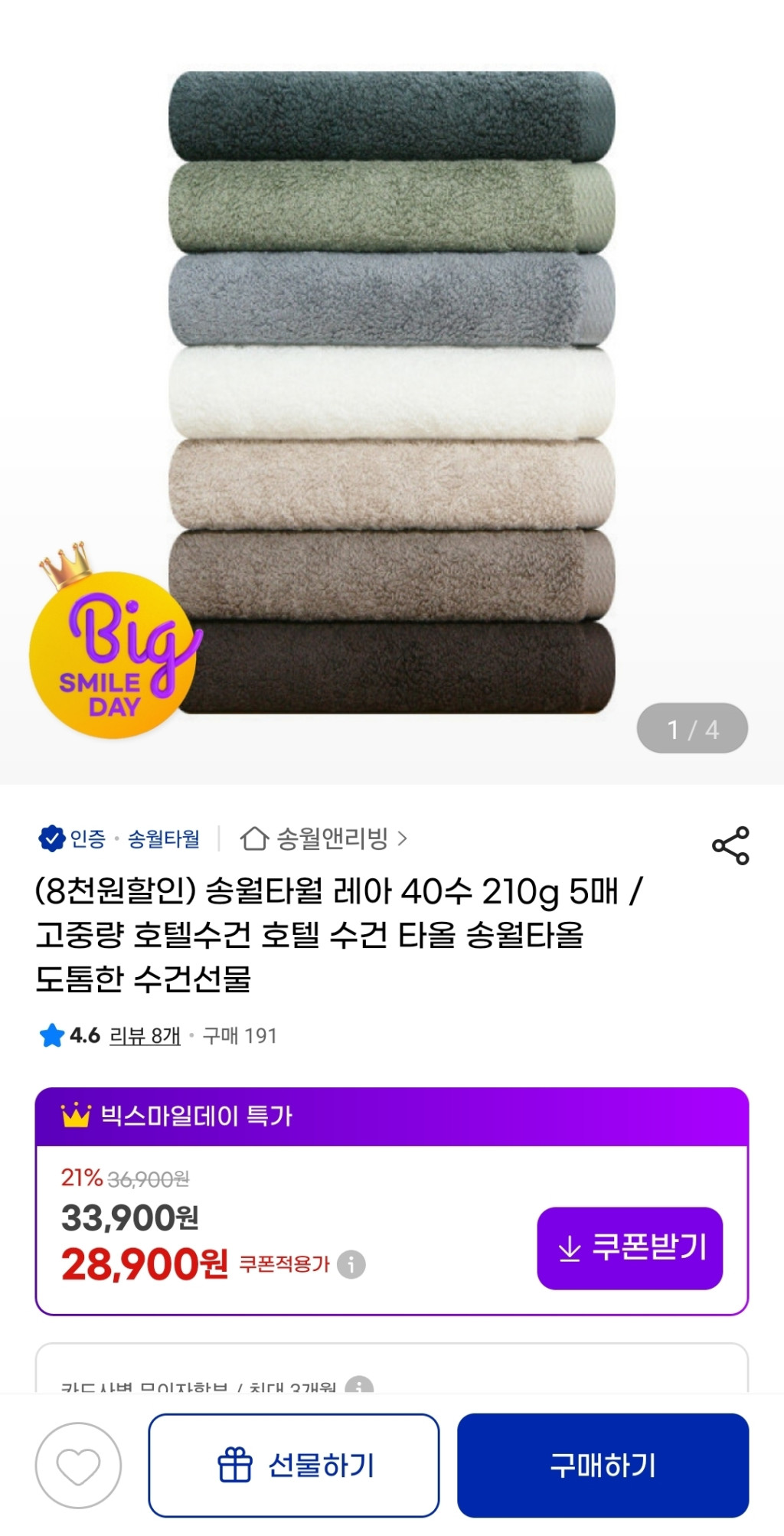Tap 선물하기 gift button
The width and height of the screenshot is (784, 1536).
pos(294,1466)
